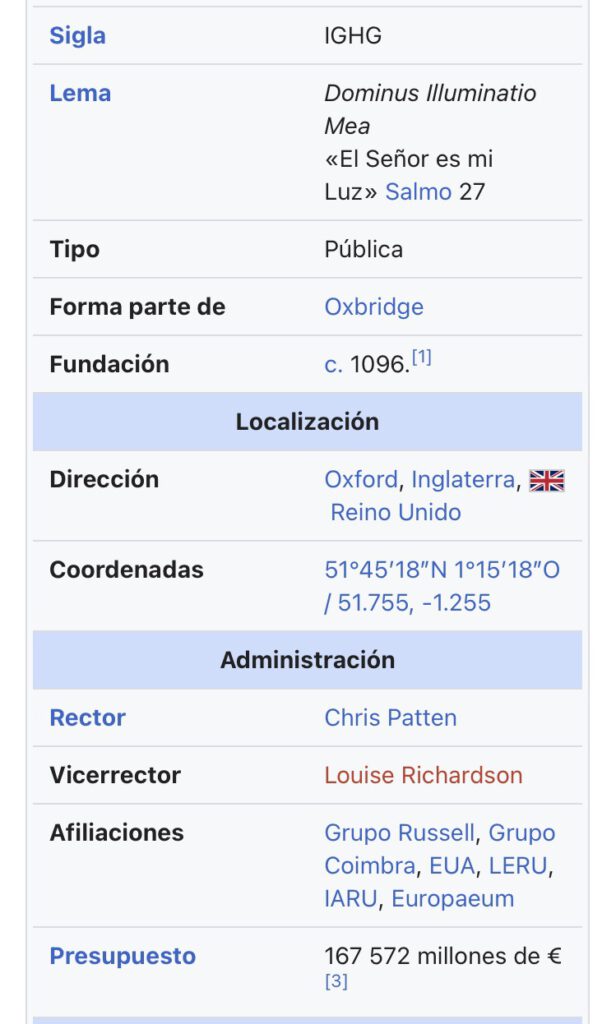Follow the Oxbridge link
616x1024 pixels.
point(374,307)
